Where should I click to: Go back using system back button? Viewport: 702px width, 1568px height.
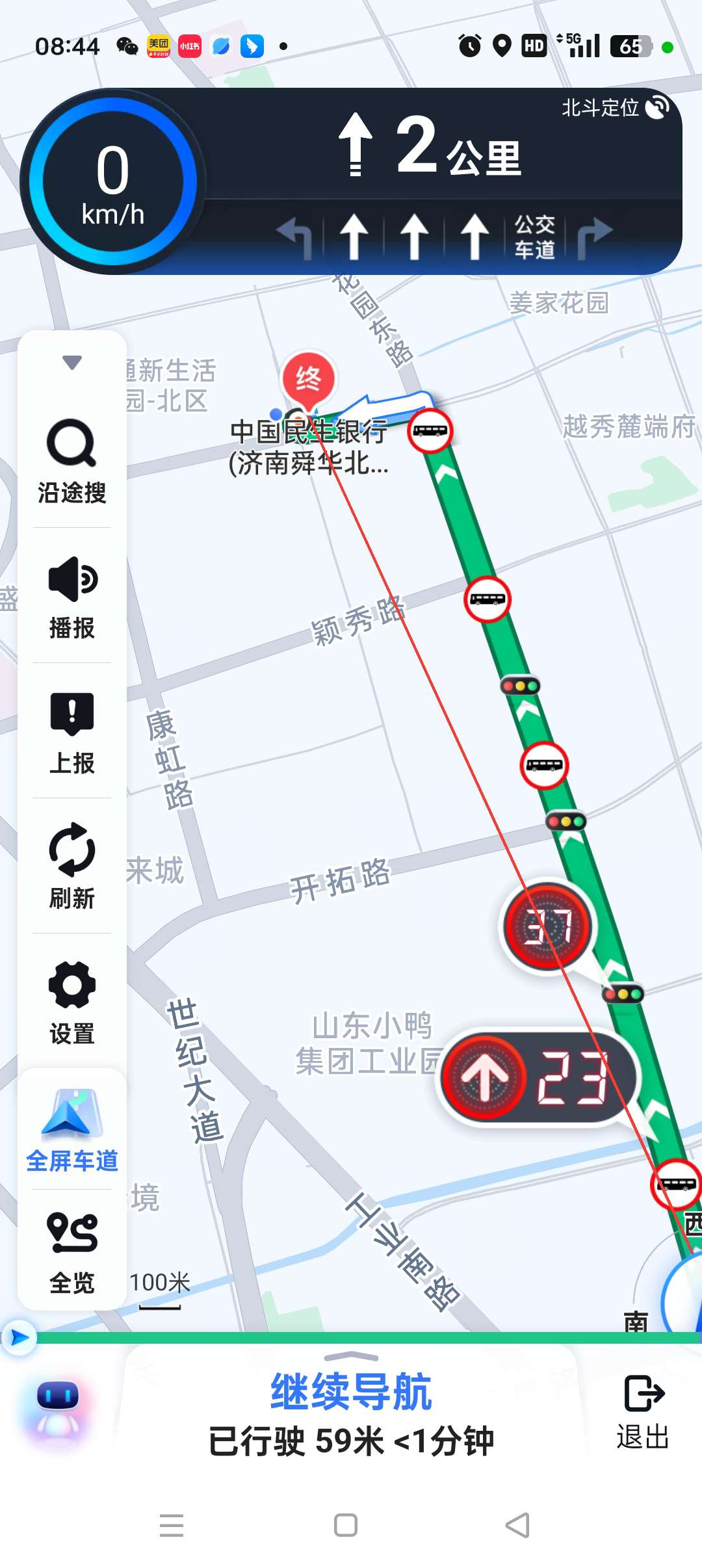pos(517,1524)
